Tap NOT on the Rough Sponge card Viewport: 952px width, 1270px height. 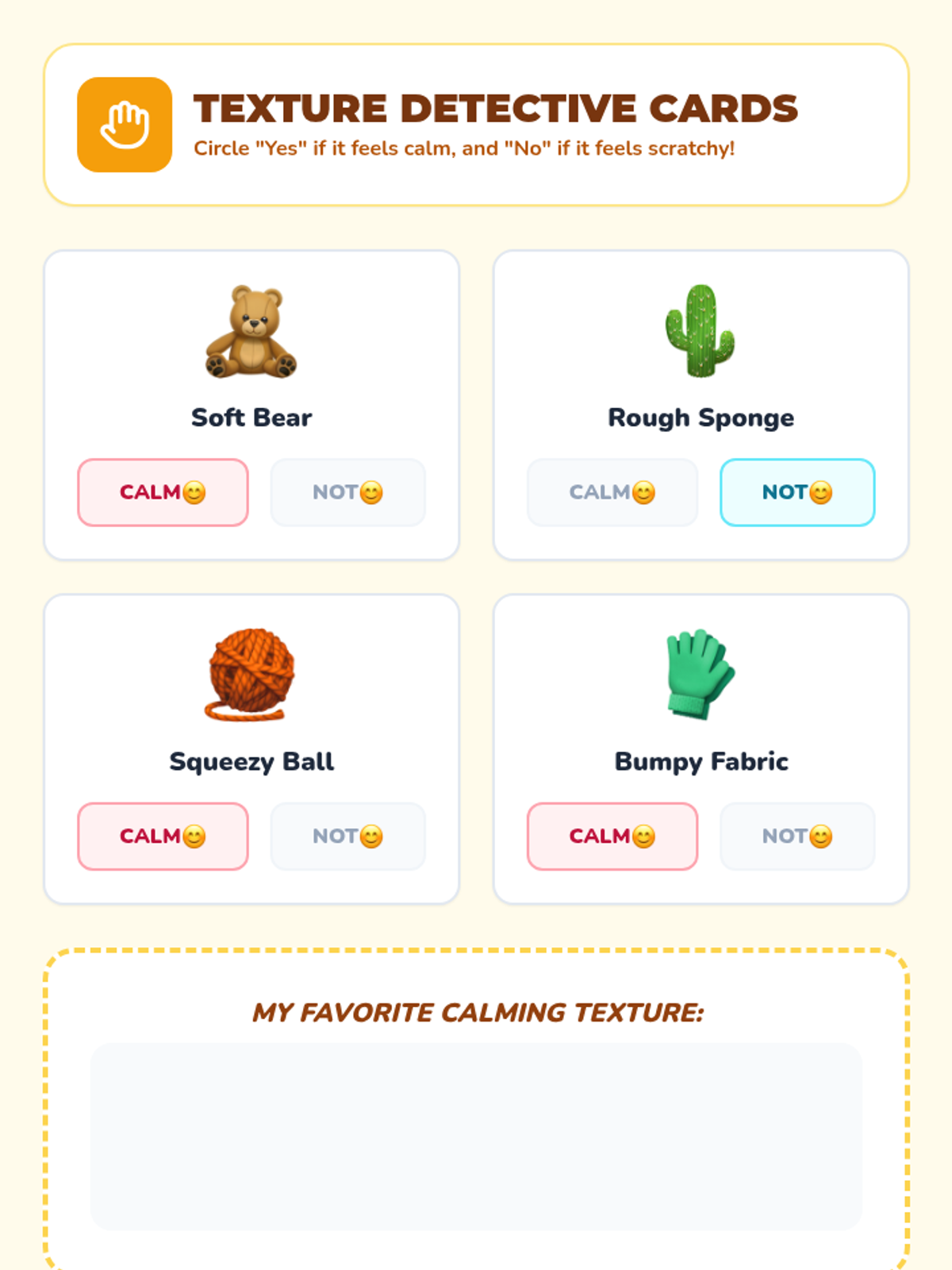[797, 492]
